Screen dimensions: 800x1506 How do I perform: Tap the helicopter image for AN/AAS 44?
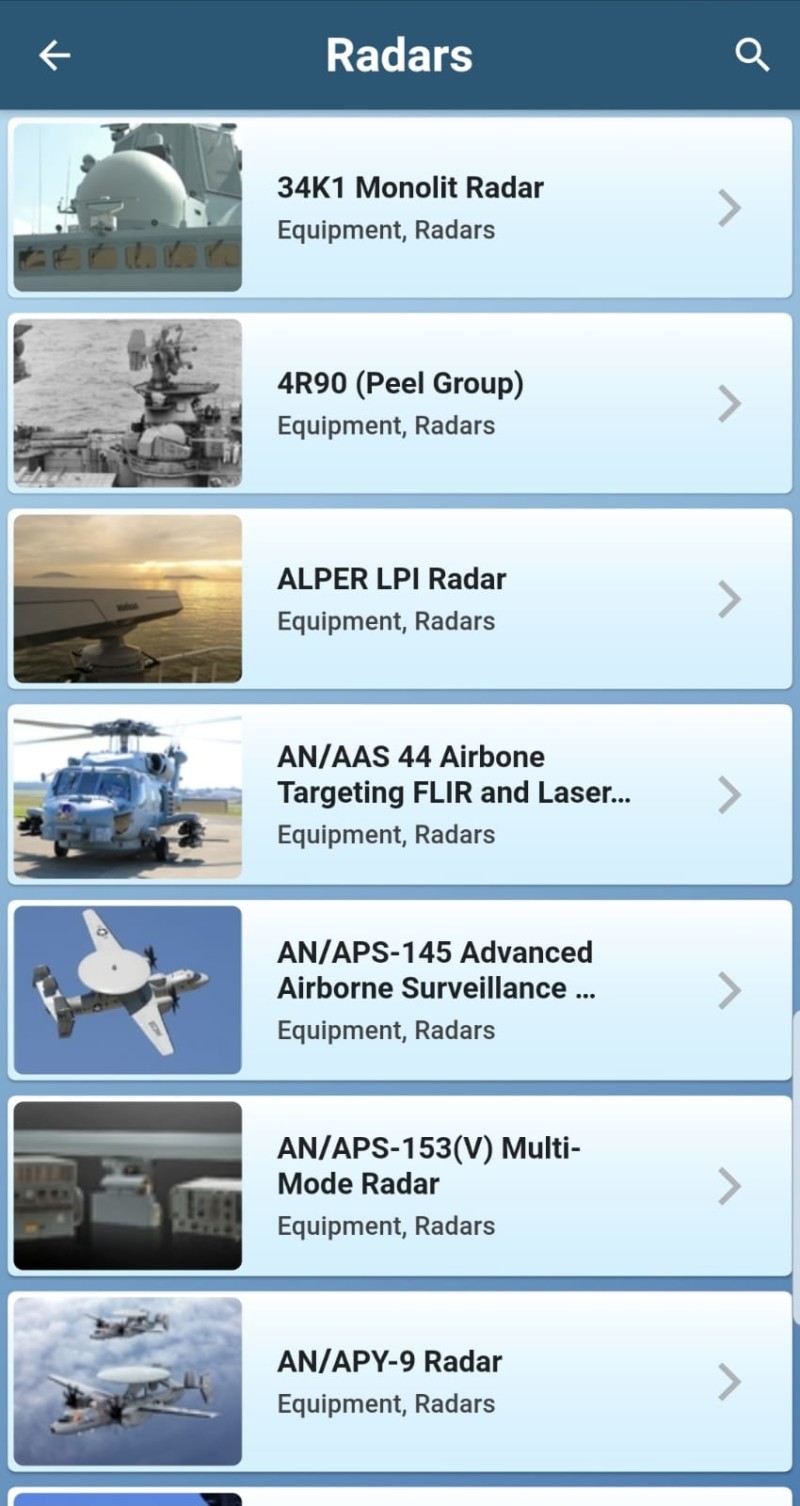pyautogui.click(x=127, y=793)
